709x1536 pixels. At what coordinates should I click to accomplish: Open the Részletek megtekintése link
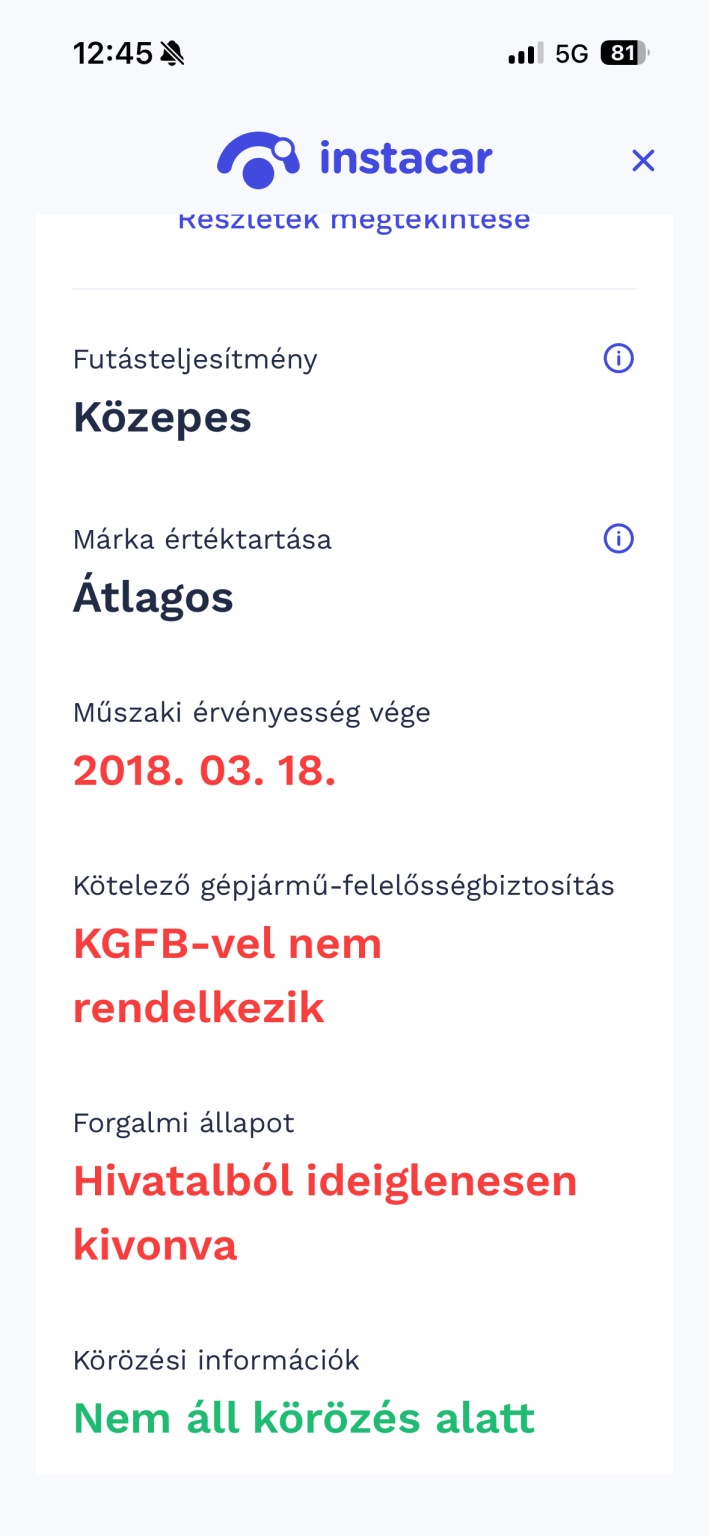[354, 222]
